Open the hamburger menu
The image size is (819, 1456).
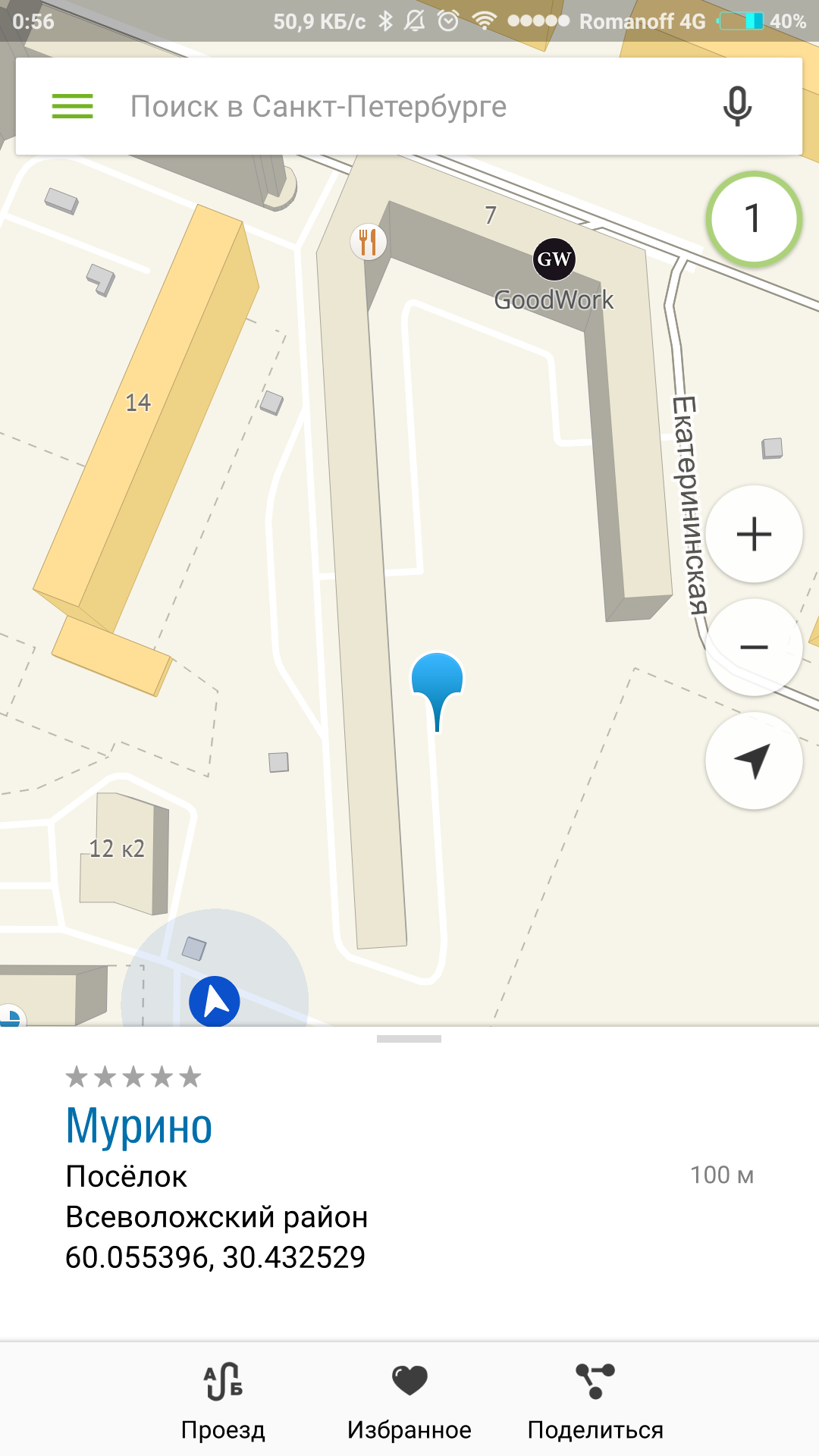(72, 106)
